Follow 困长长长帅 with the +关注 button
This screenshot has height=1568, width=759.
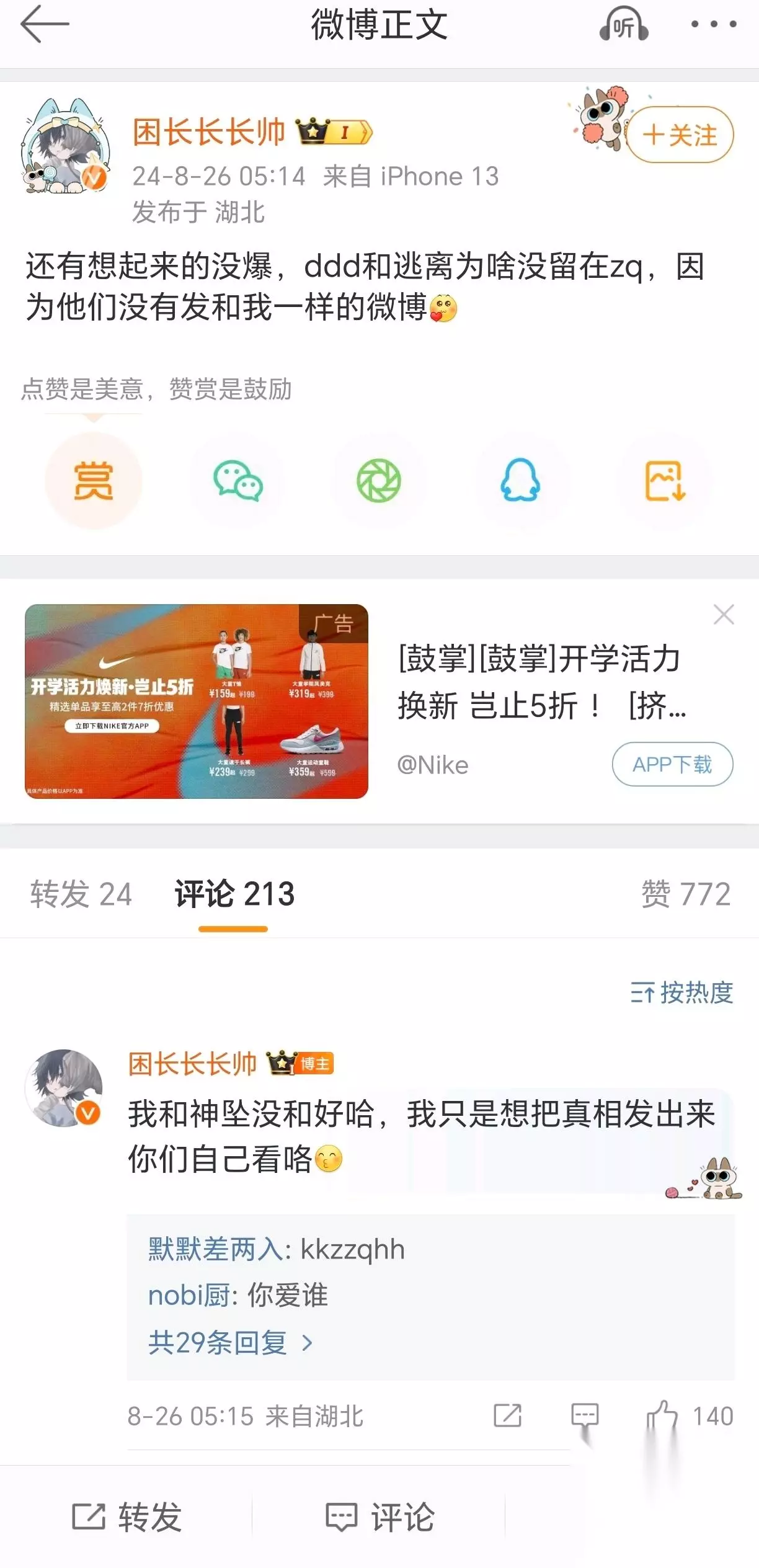680,135
